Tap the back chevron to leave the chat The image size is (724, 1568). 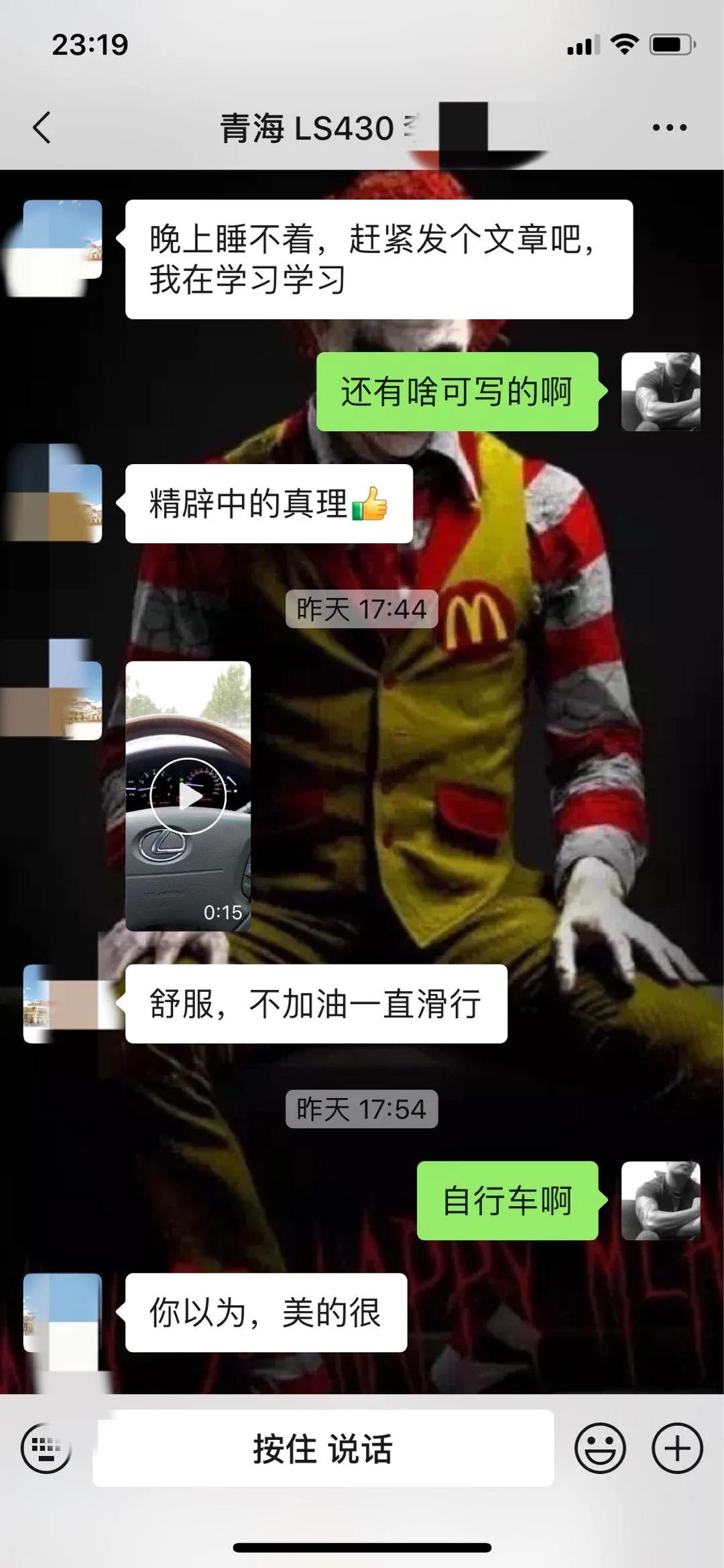click(x=42, y=127)
